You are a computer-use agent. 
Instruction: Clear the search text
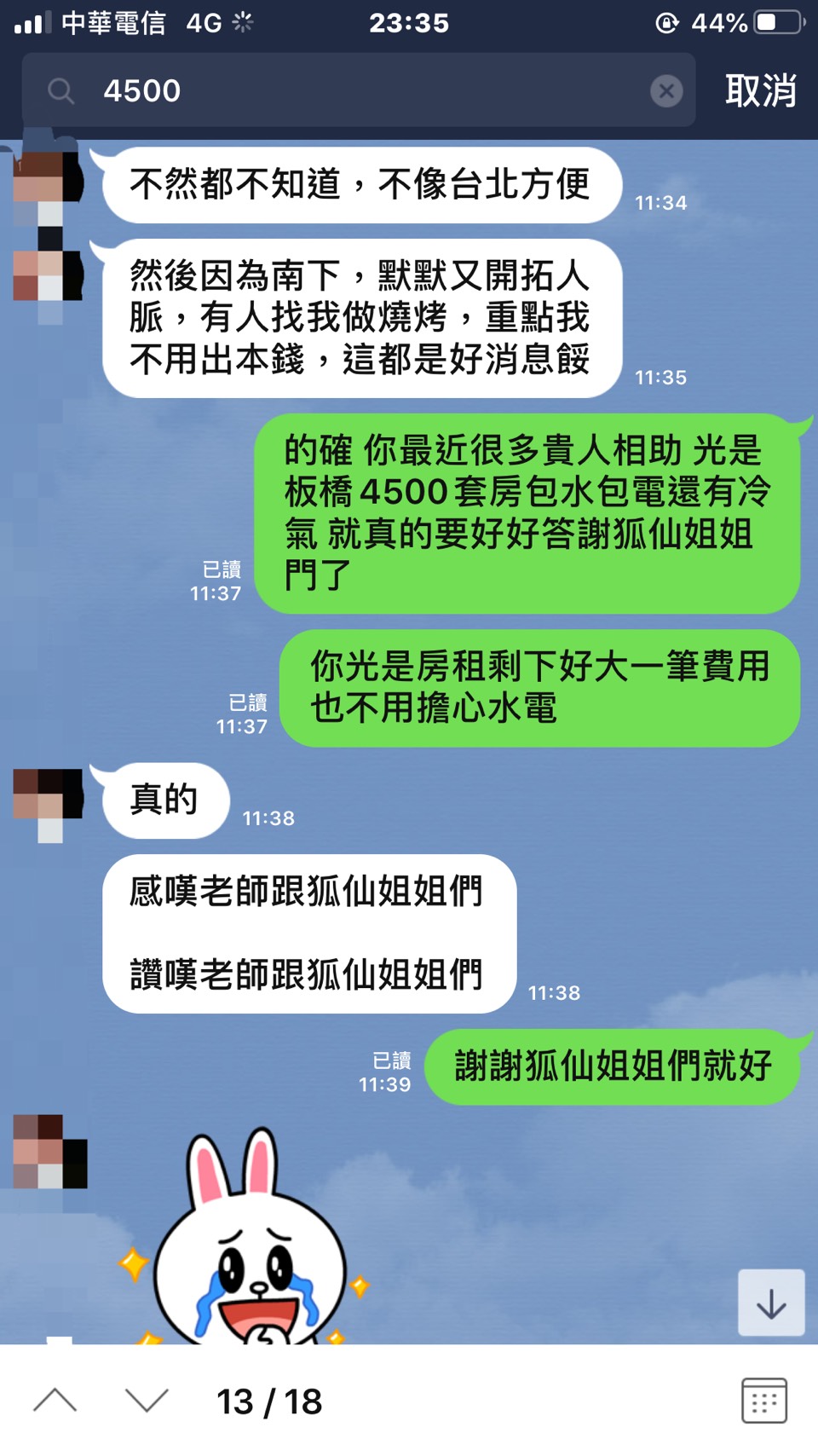tap(666, 90)
